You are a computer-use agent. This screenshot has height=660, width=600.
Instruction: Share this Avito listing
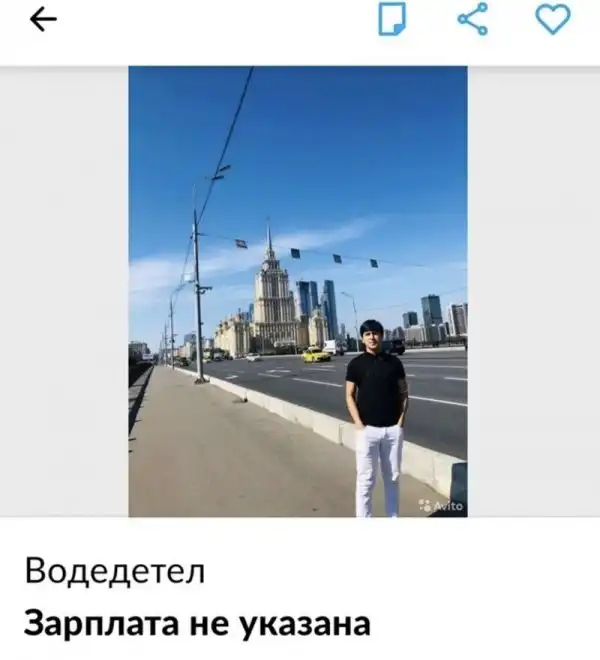[472, 20]
